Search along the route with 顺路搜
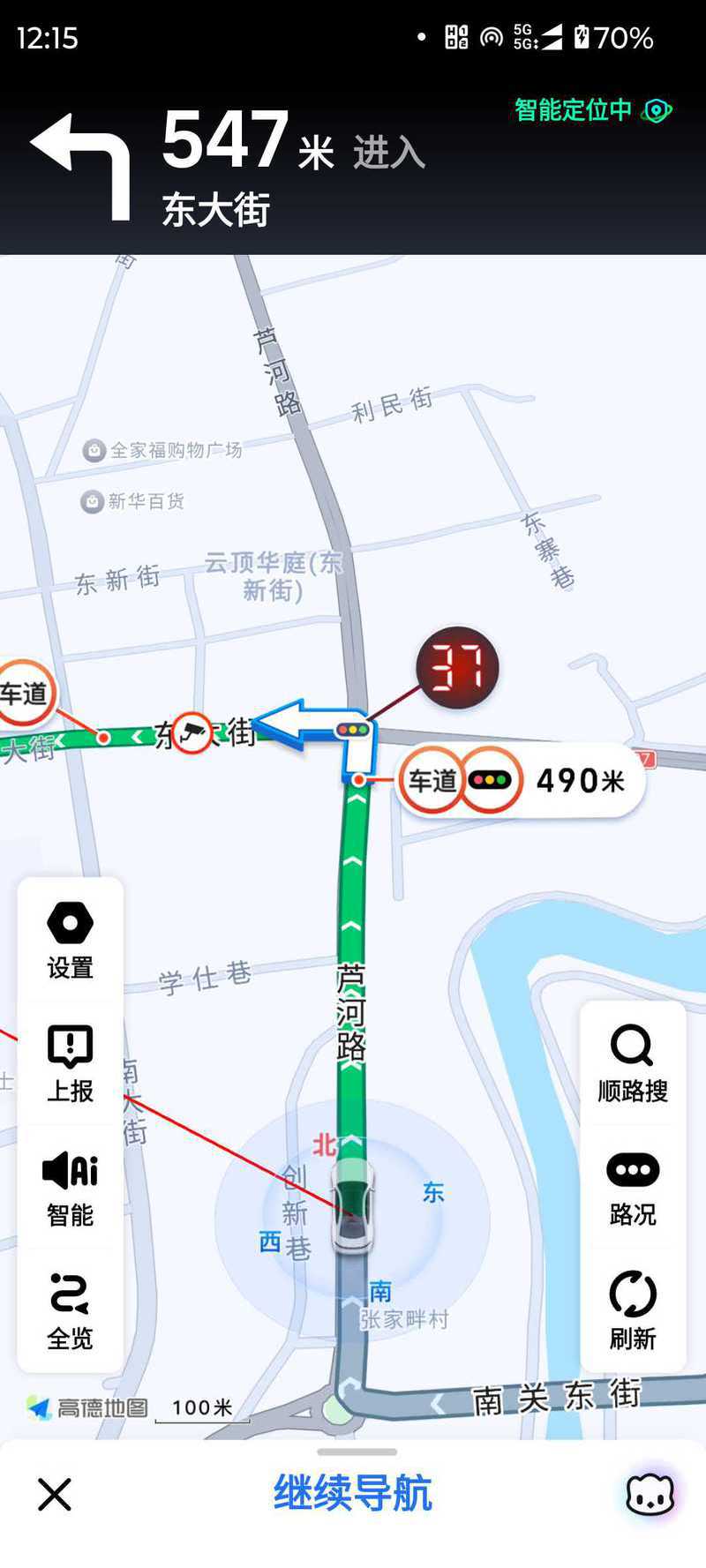Viewport: 706px width, 1568px height. [x=633, y=1064]
